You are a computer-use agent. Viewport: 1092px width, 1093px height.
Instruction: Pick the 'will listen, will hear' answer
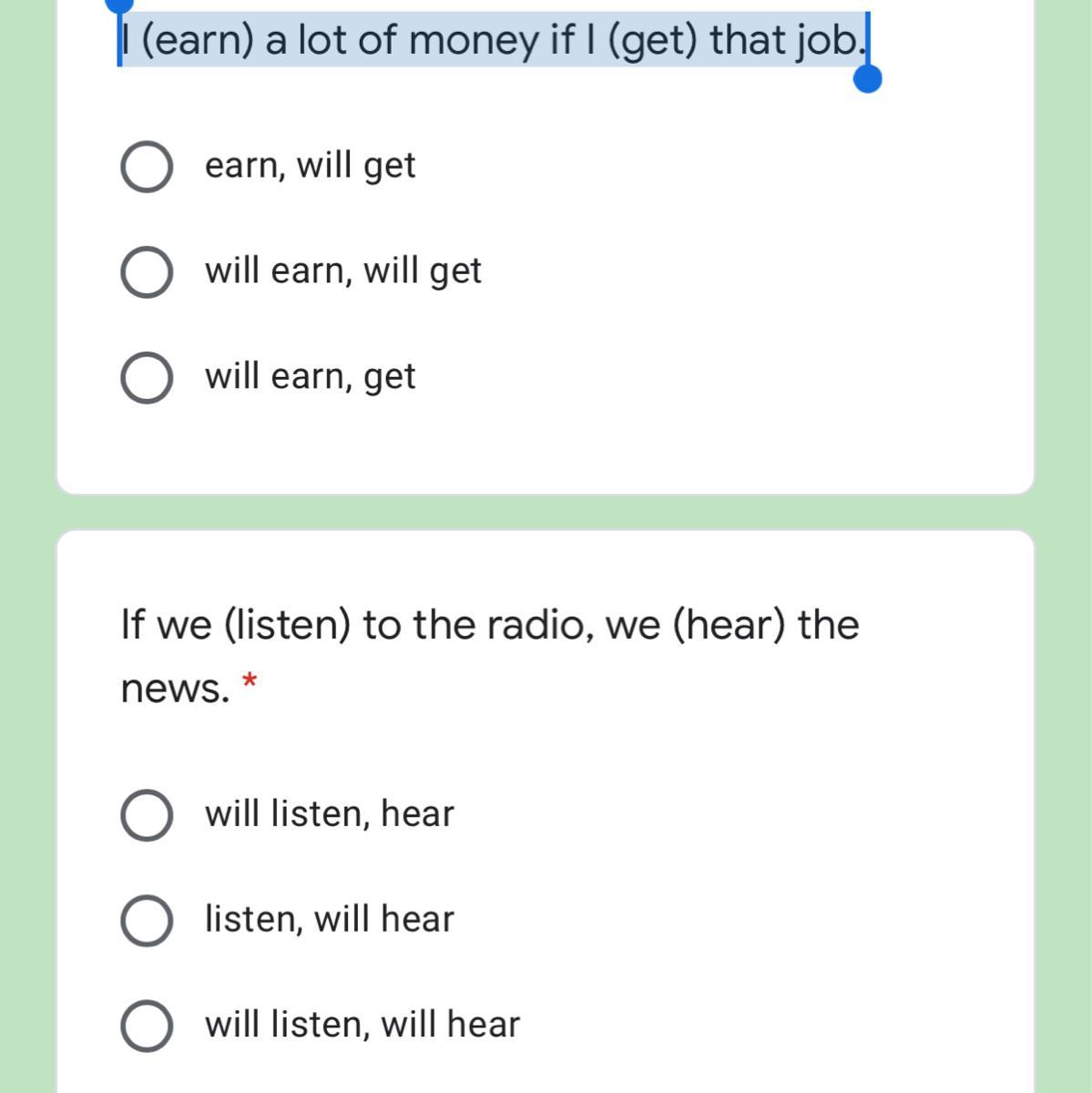tap(147, 1027)
